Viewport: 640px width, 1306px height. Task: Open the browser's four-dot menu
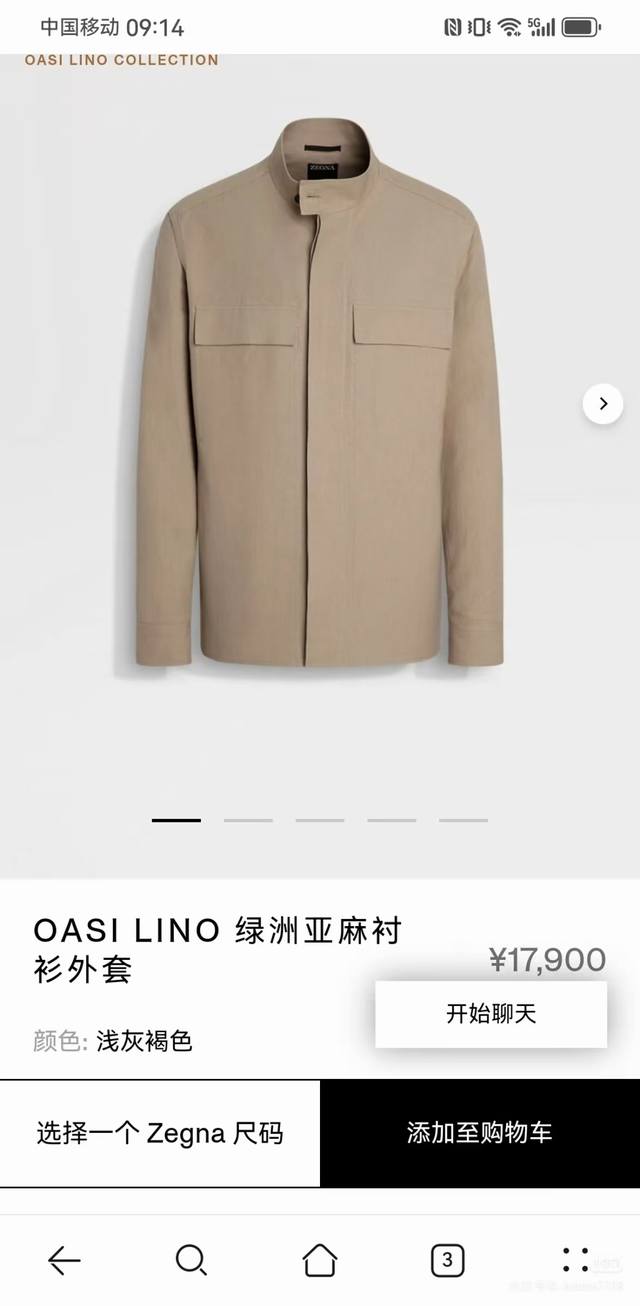575,1260
